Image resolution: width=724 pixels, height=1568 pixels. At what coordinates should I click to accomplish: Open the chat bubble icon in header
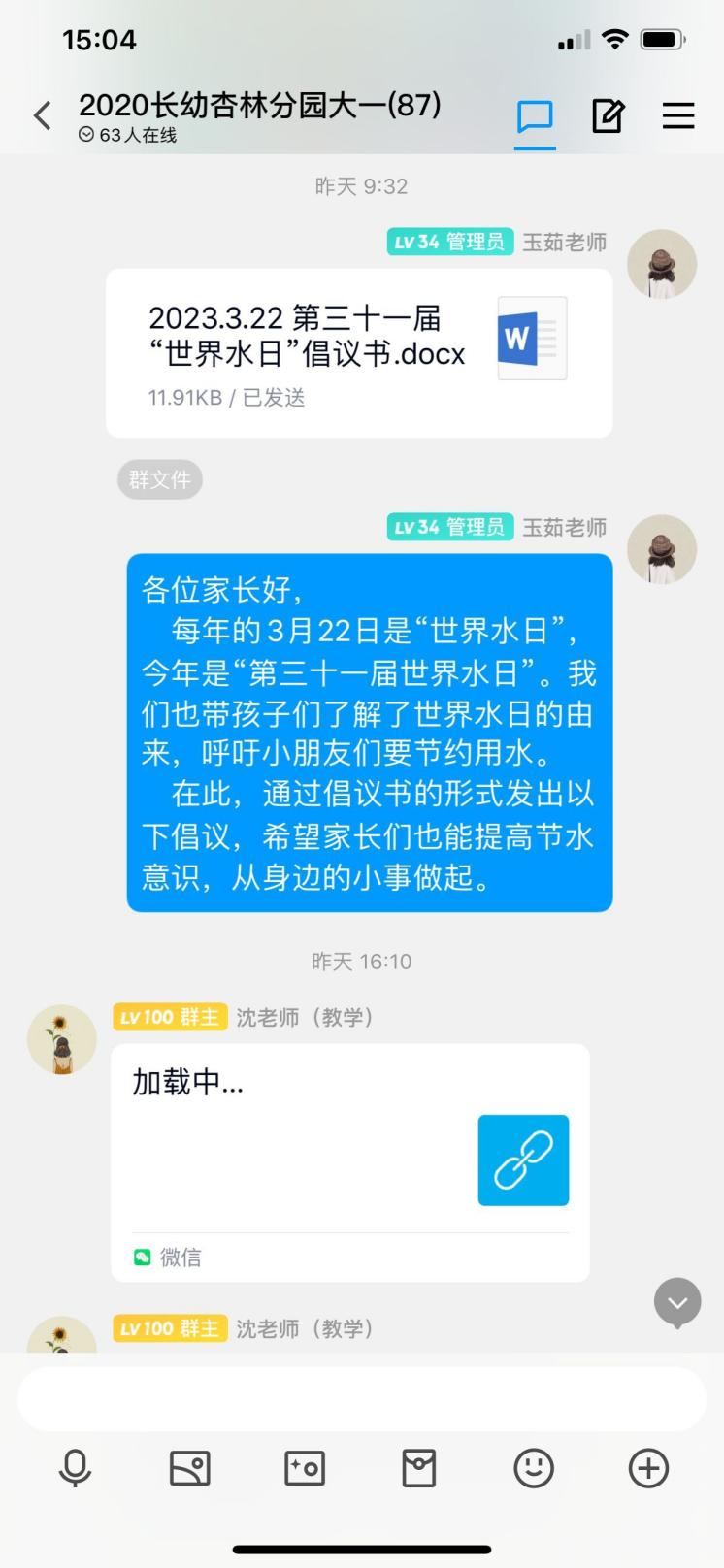(535, 117)
